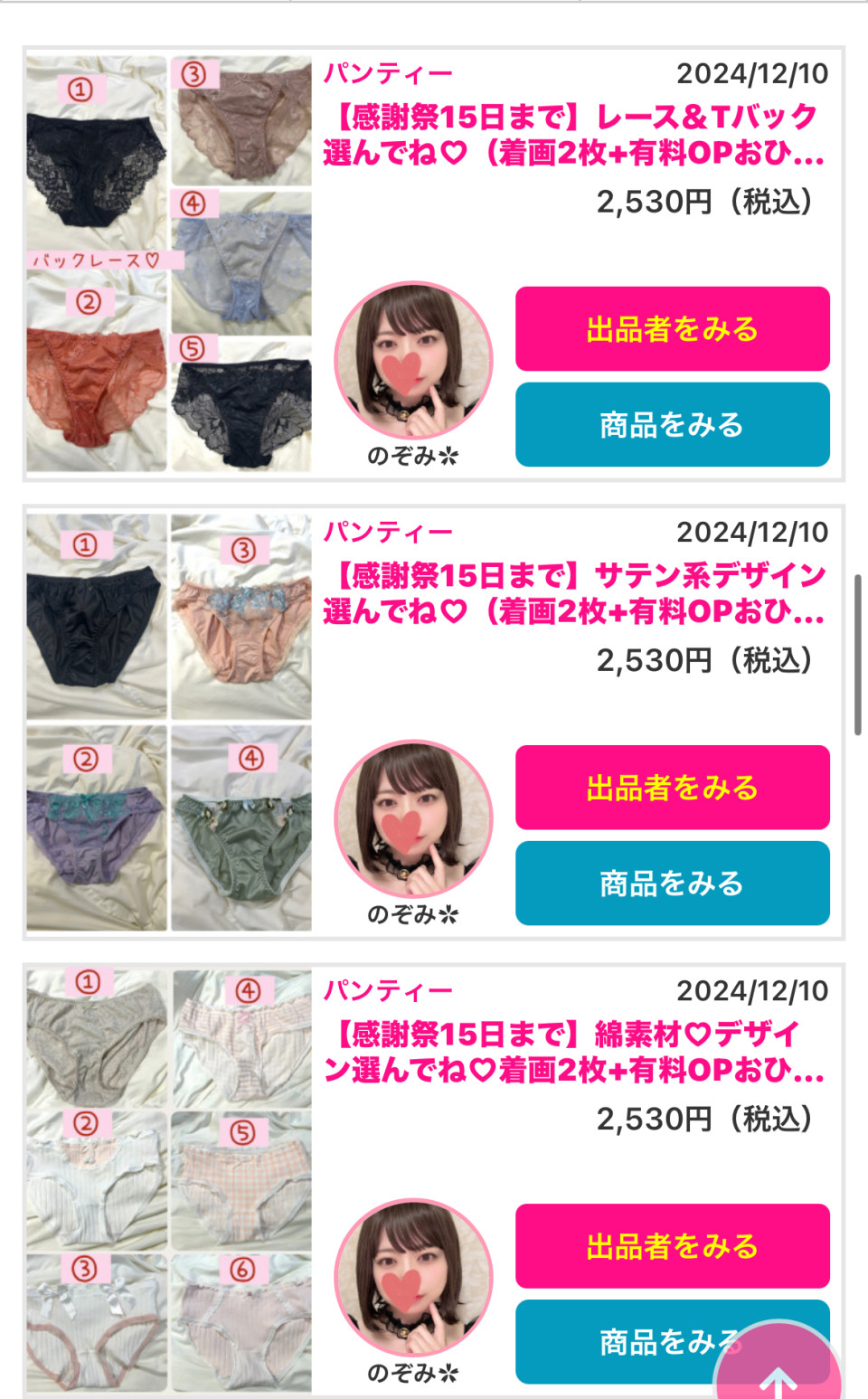Open seller avatar on the サテン系デザイン listing
The image size is (868, 1399).
413,819
